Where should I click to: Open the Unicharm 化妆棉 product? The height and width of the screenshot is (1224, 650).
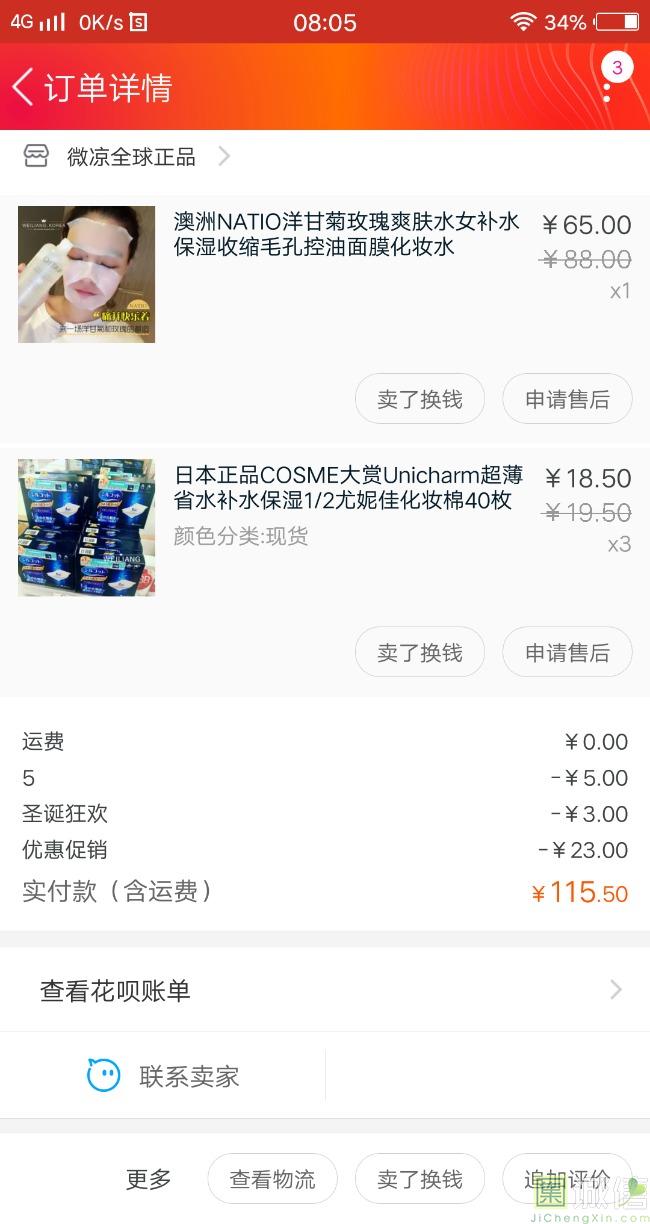(x=346, y=487)
